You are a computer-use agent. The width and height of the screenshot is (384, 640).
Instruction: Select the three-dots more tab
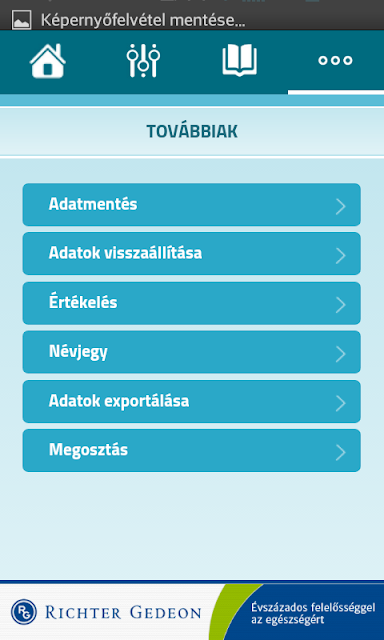tap(335, 61)
